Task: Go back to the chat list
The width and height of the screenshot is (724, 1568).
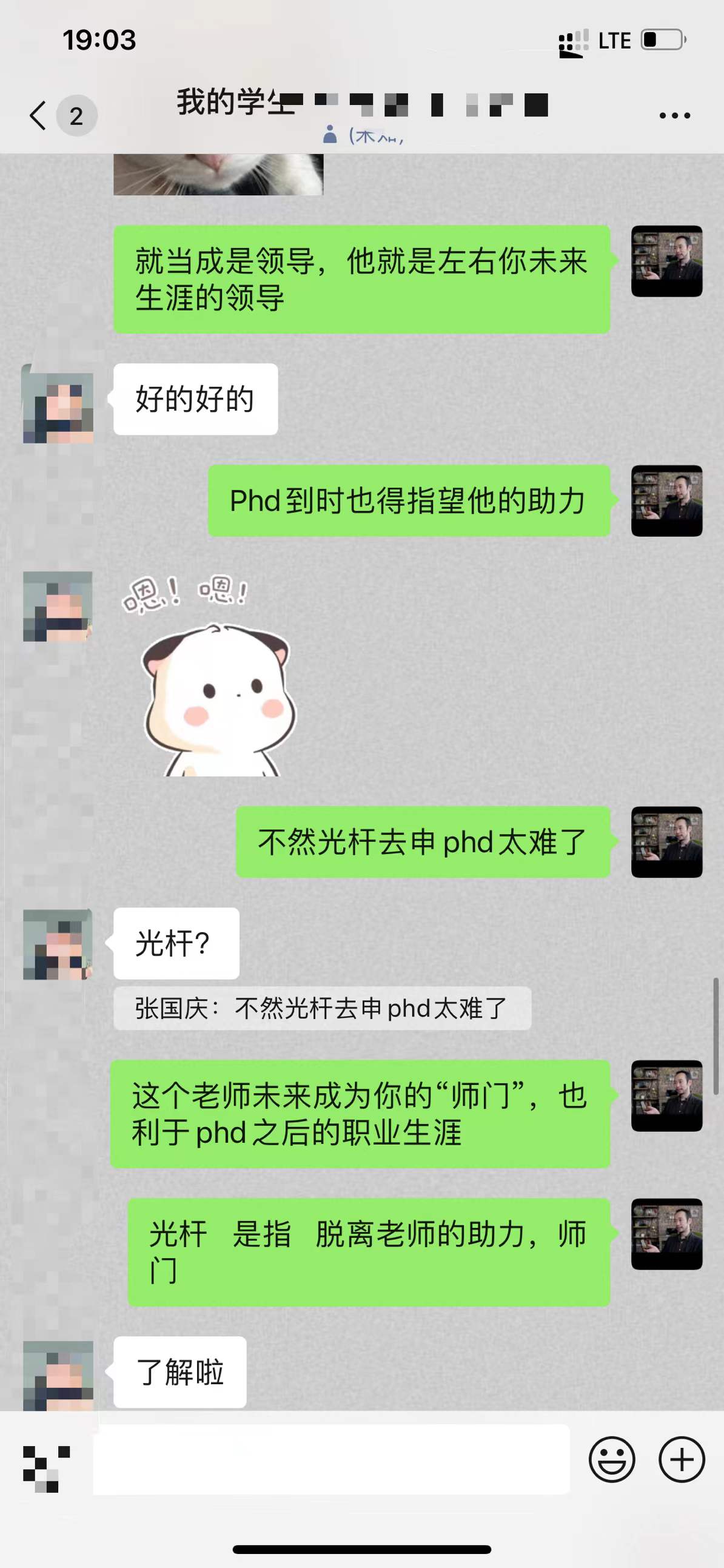Action: coord(38,115)
